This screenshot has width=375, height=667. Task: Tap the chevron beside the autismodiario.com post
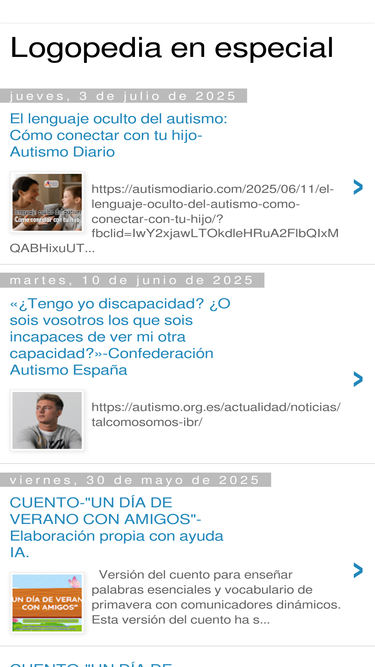(x=358, y=187)
